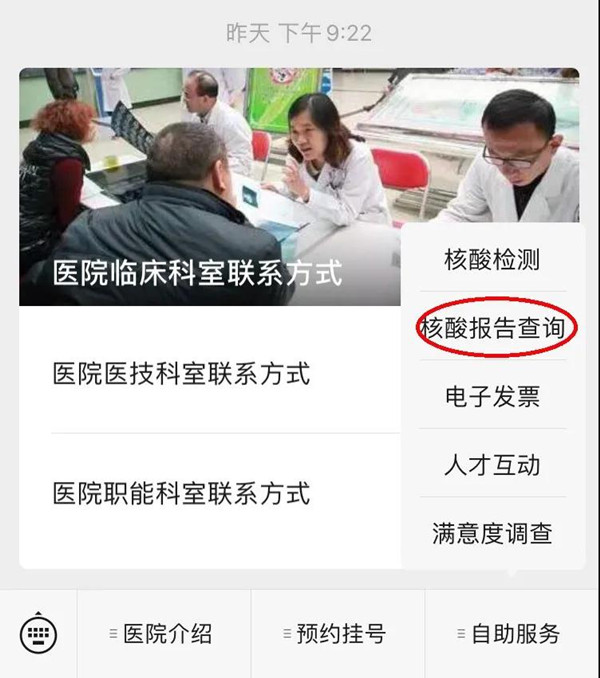The image size is (600, 678).
Task: Open 核酸报告查询
Action: pyautogui.click(x=492, y=328)
